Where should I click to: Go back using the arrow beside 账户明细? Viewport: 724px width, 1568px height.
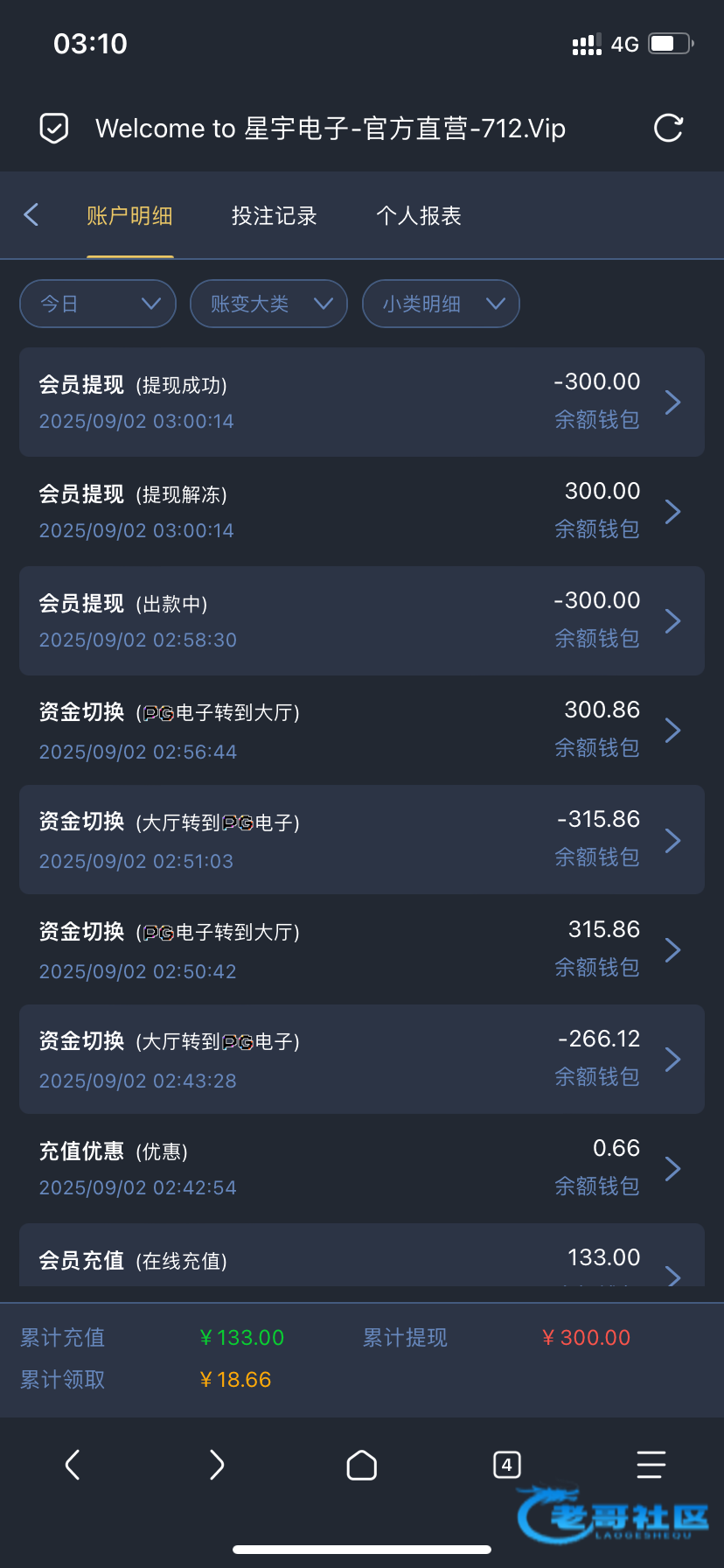(31, 215)
